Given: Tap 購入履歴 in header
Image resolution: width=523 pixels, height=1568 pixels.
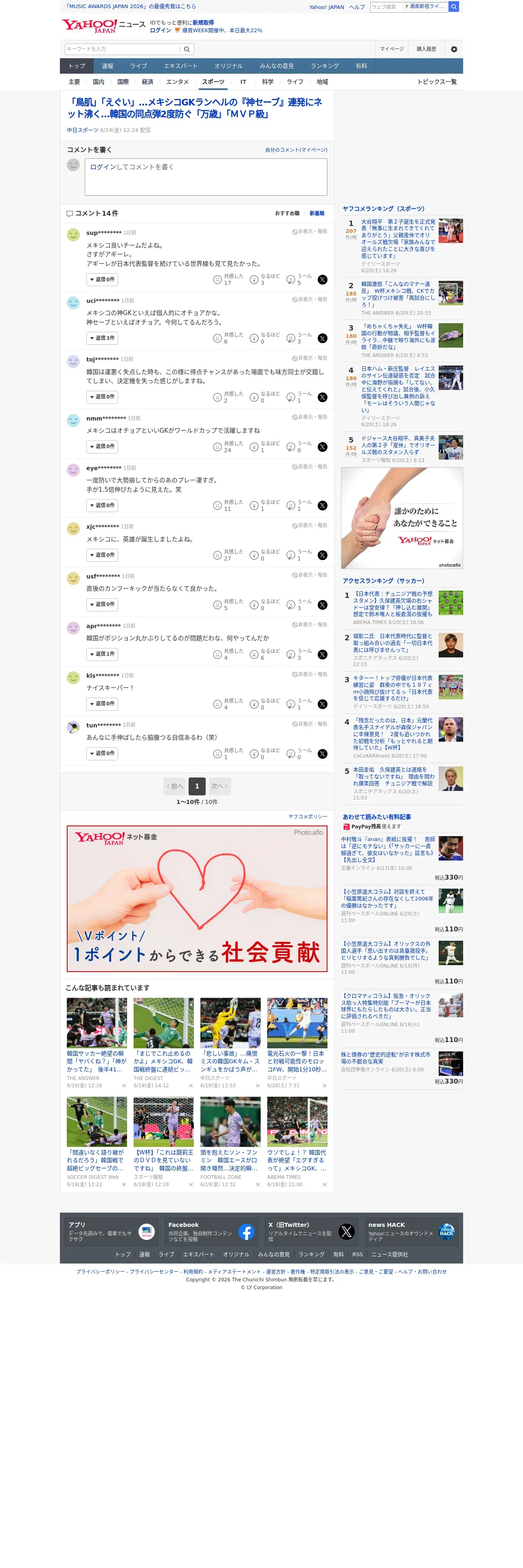Looking at the screenshot, I should pyautogui.click(x=426, y=49).
